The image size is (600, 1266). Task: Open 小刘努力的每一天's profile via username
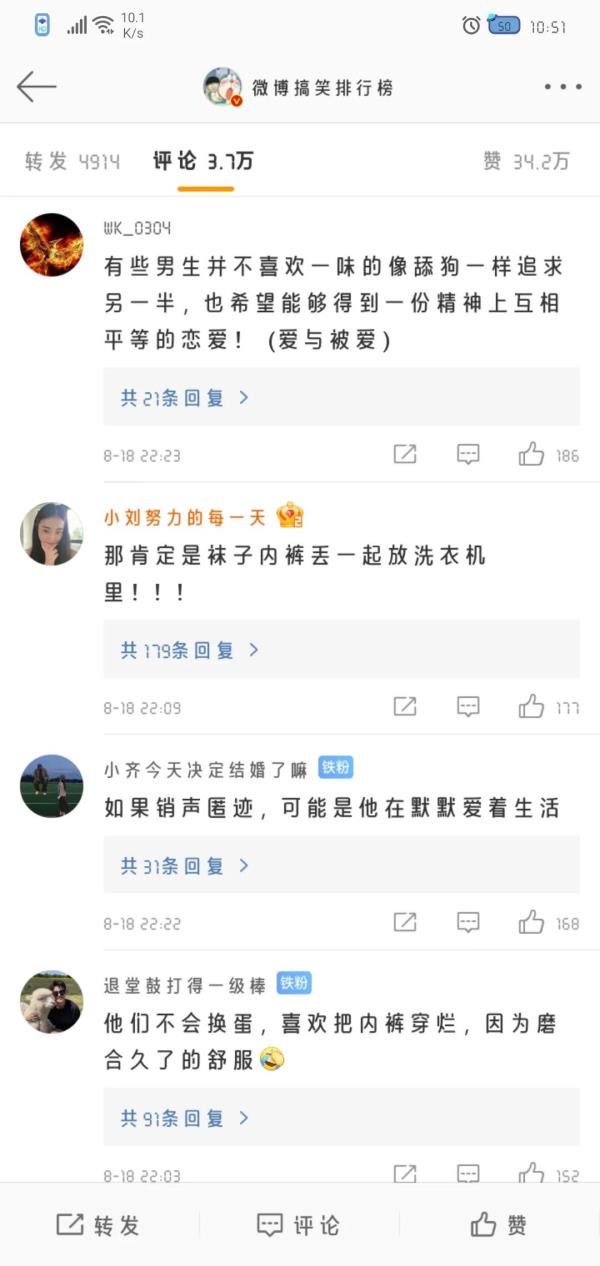point(185,517)
